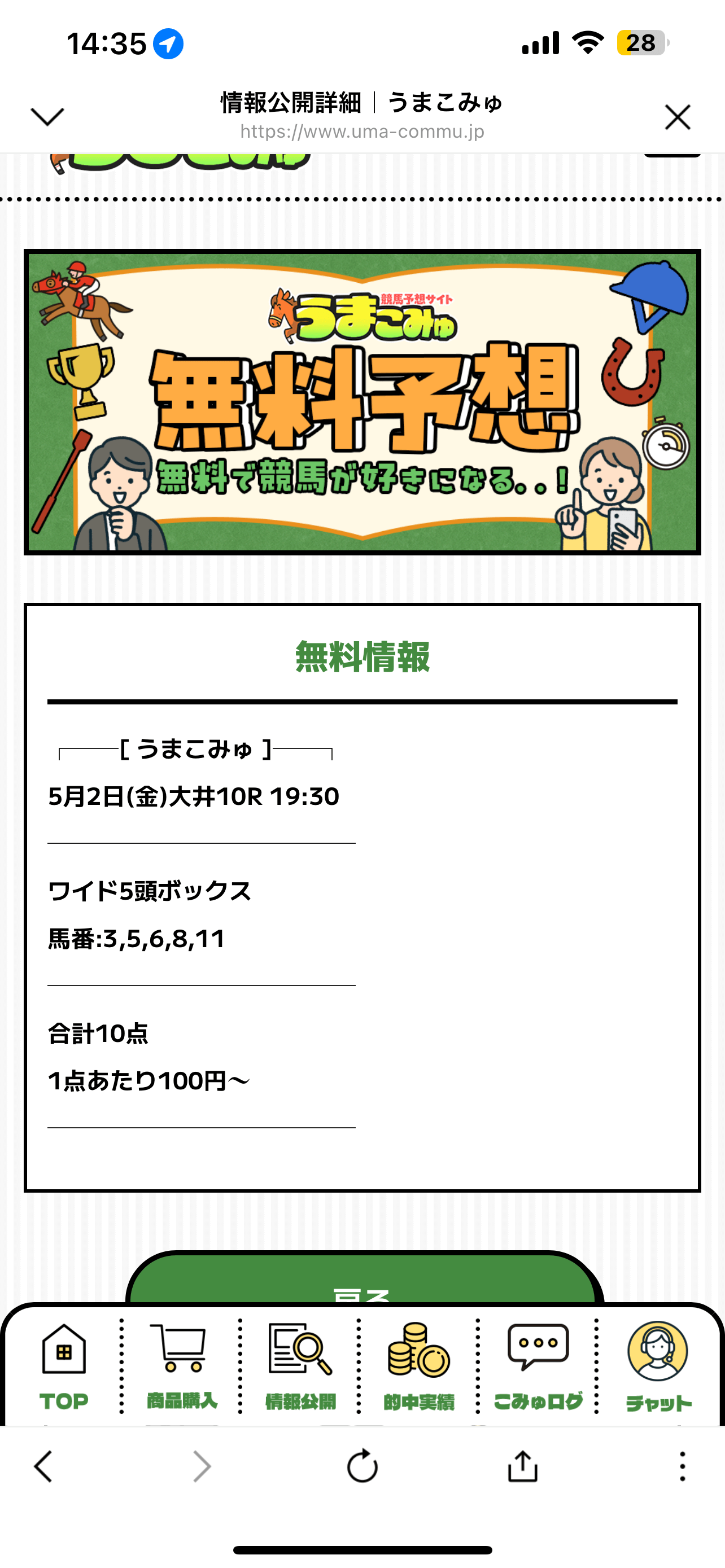The height and width of the screenshot is (1568, 725).
Task: Open the こみゅログ tab
Action: coord(538,1367)
